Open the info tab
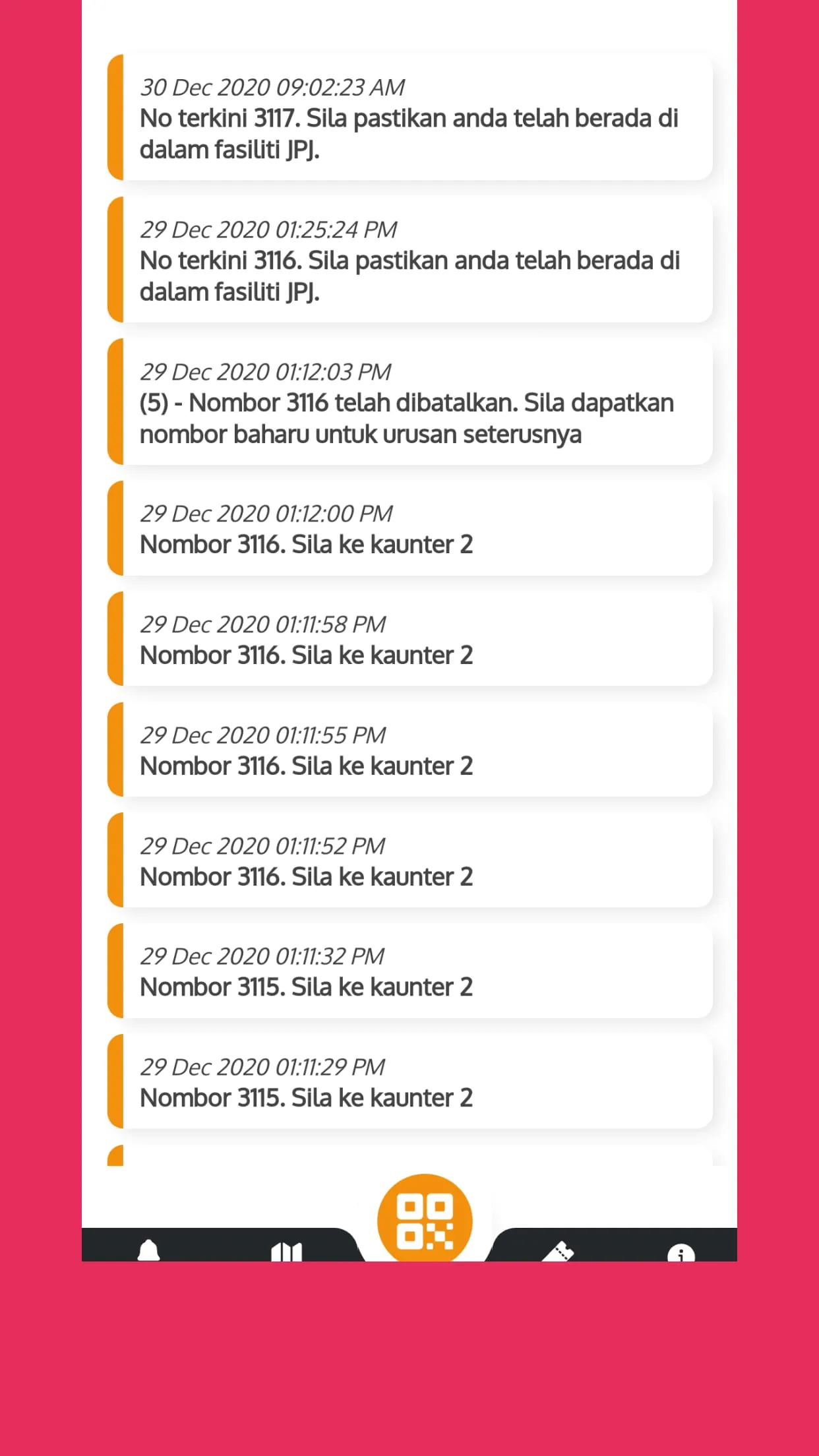Screen dimensions: 819x1456 click(681, 1252)
